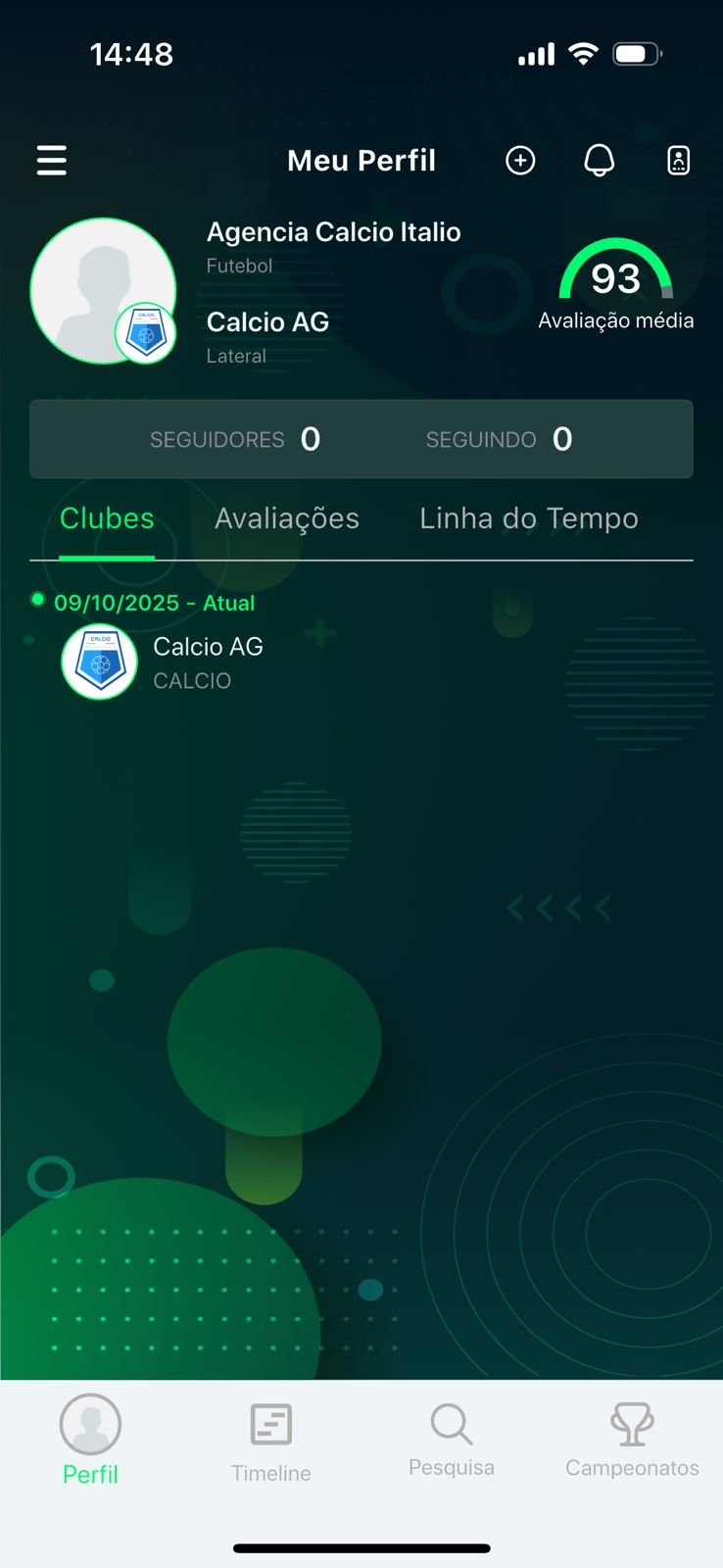
Task: Open the ID card icon
Action: [678, 160]
